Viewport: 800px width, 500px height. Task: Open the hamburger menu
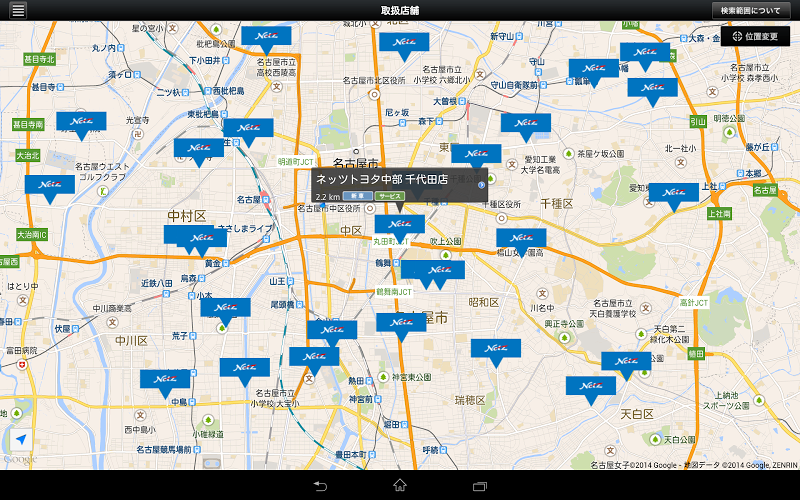coord(18,10)
